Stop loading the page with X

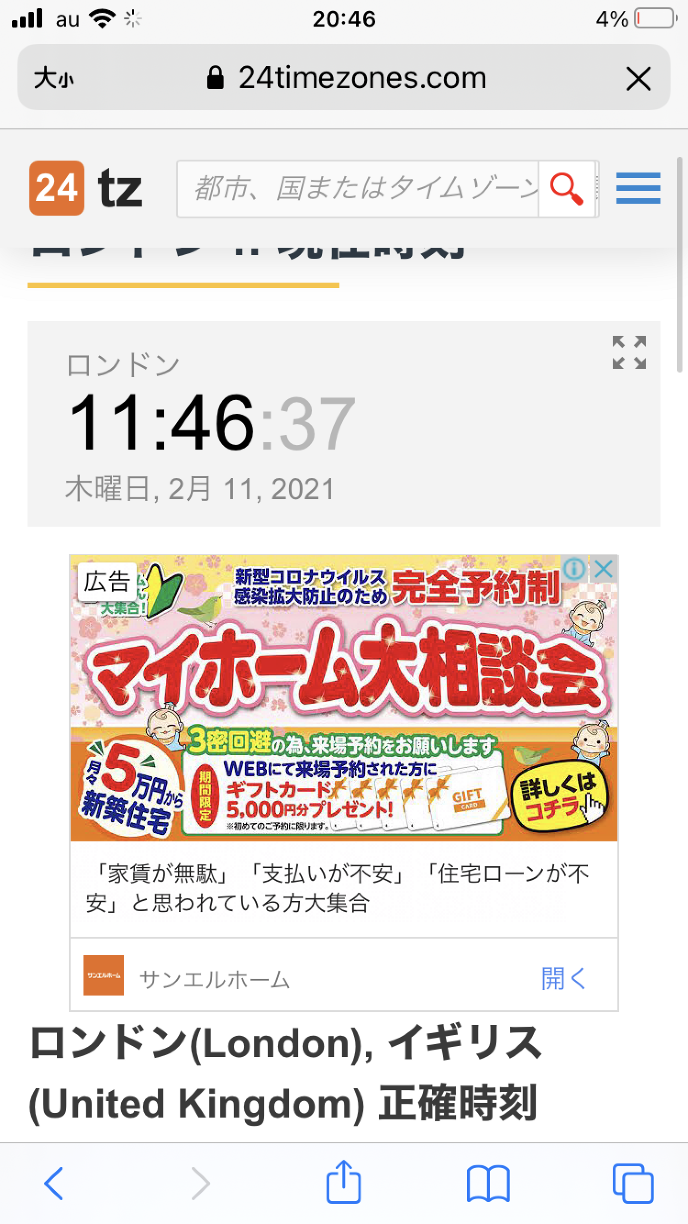638,79
